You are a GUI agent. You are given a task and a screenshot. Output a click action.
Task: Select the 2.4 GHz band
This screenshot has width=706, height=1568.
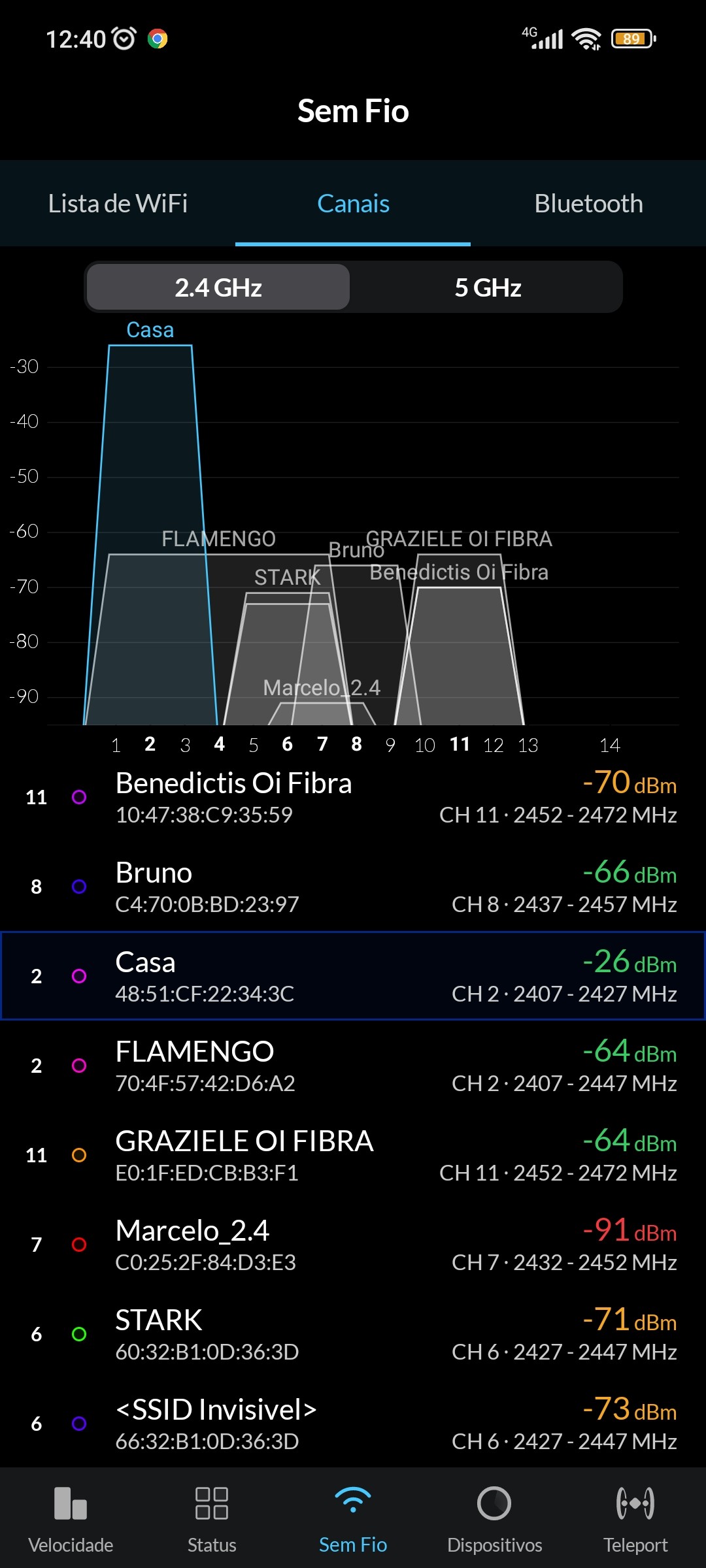tap(218, 287)
